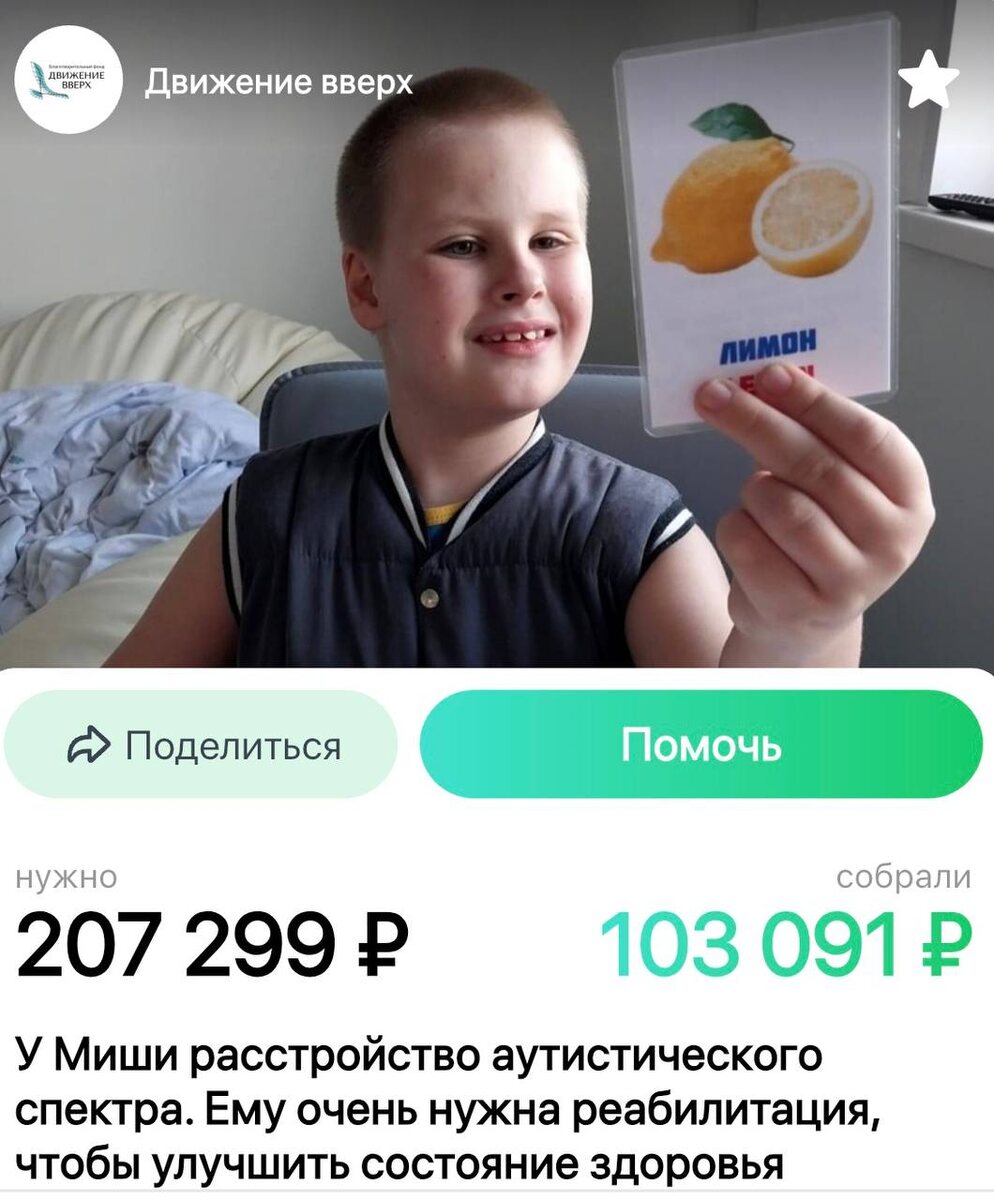994x1200 pixels.
Task: Tap the Помочь button to donate
Action: [701, 744]
